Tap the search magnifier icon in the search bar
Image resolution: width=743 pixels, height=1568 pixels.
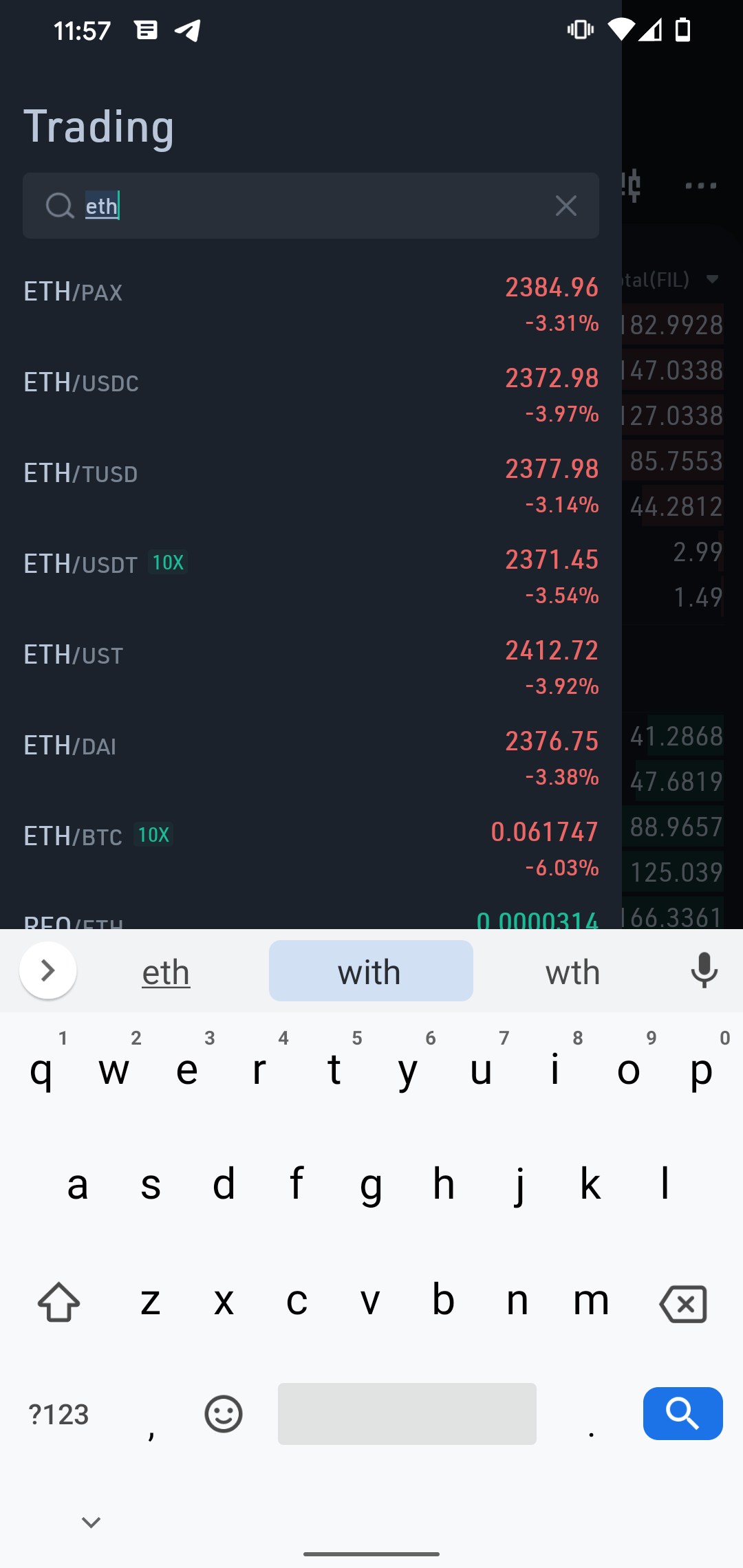pyautogui.click(x=58, y=205)
